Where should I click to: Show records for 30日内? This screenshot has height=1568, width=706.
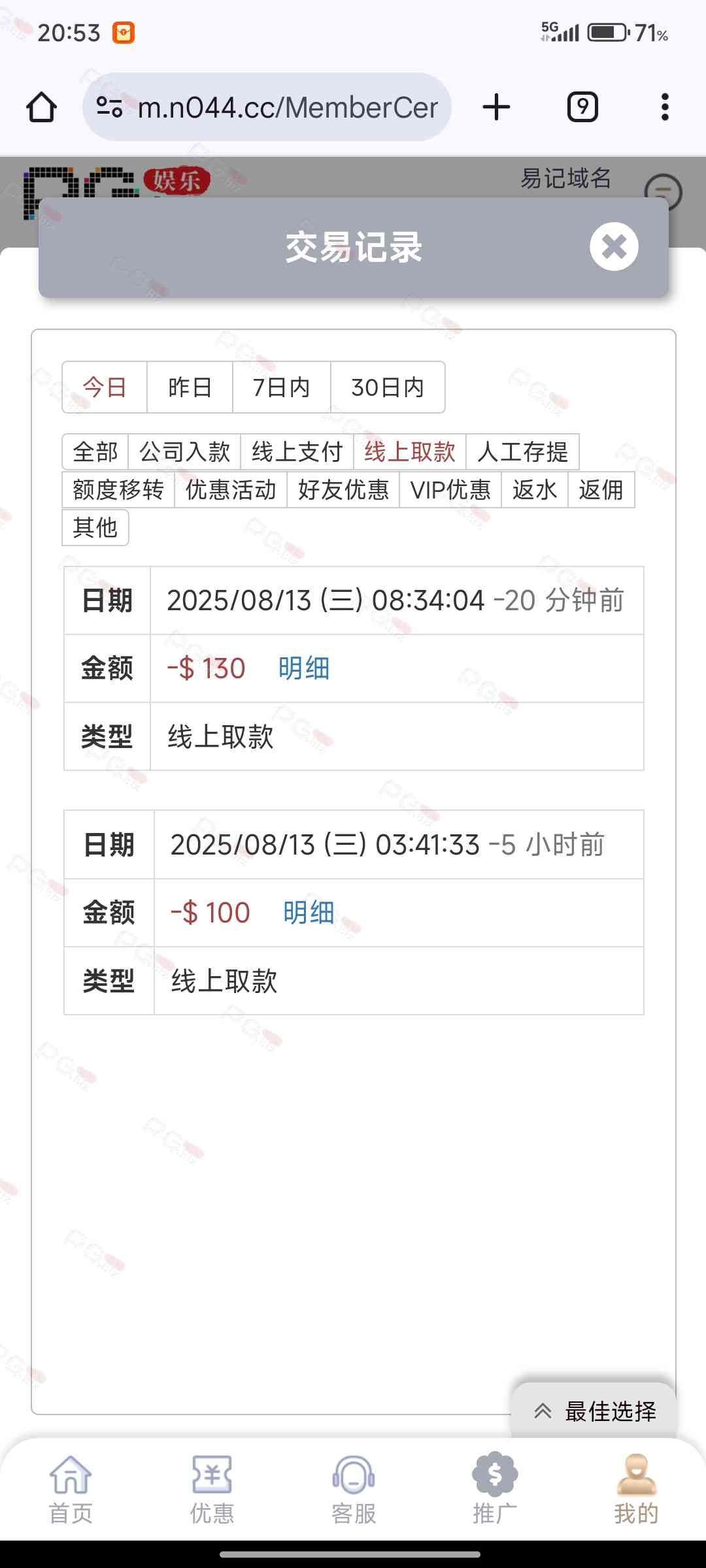coord(388,387)
